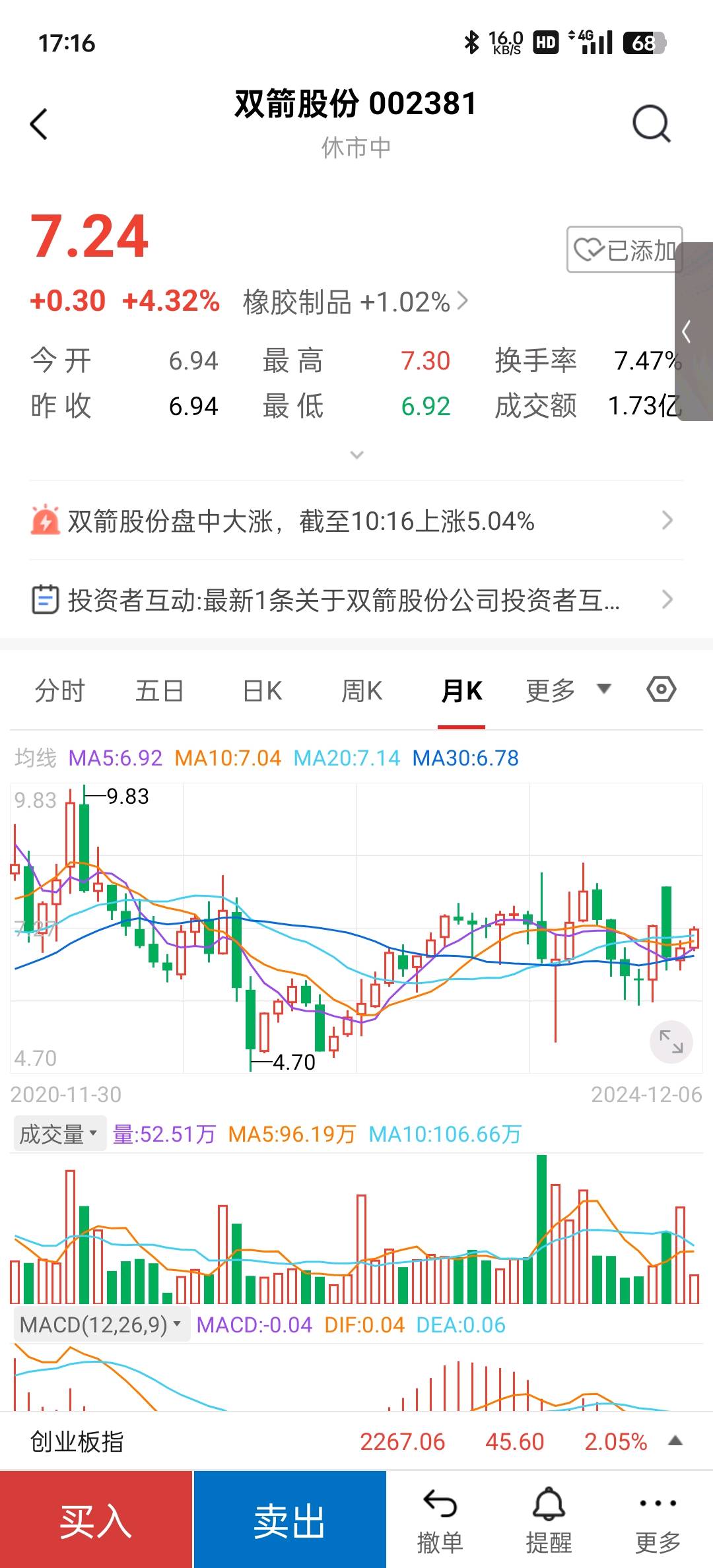Screen dimensions: 713x1568
Task: Select the 日K chart tab
Action: pos(262,691)
